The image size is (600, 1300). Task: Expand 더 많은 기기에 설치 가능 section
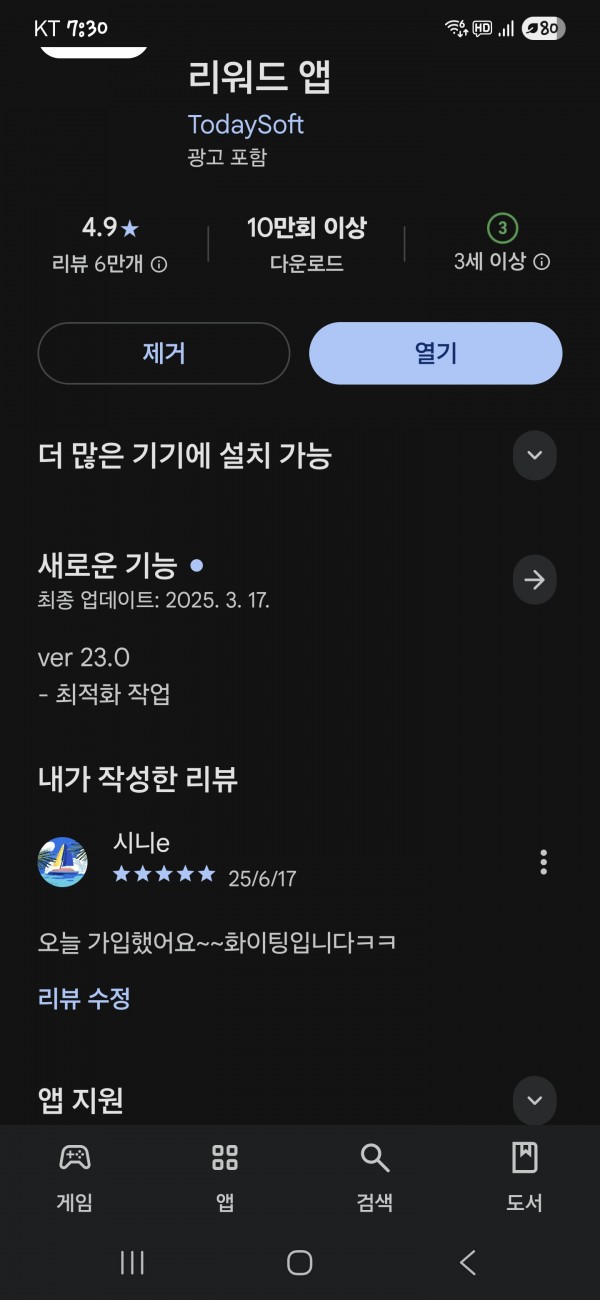534,456
